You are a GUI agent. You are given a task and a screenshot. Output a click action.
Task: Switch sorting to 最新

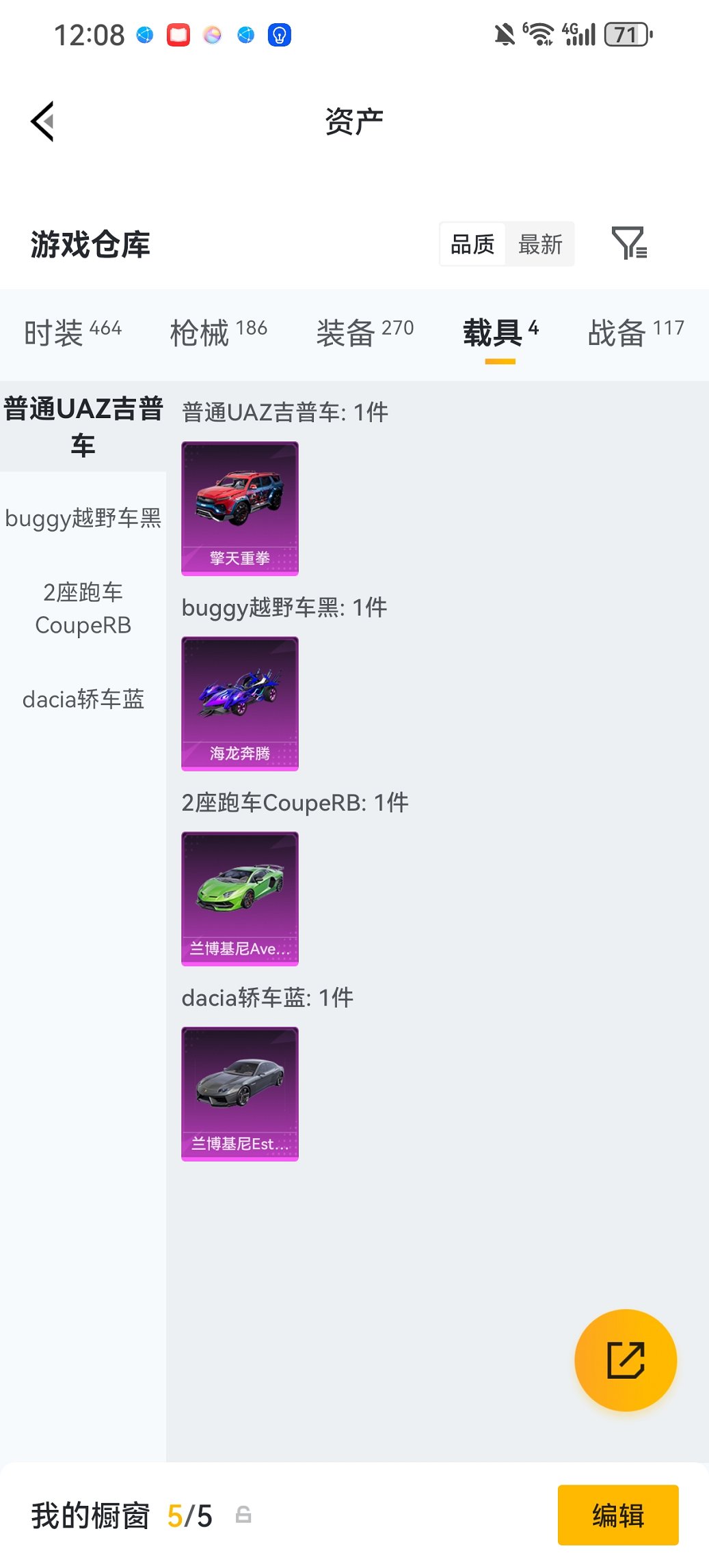[x=540, y=243]
